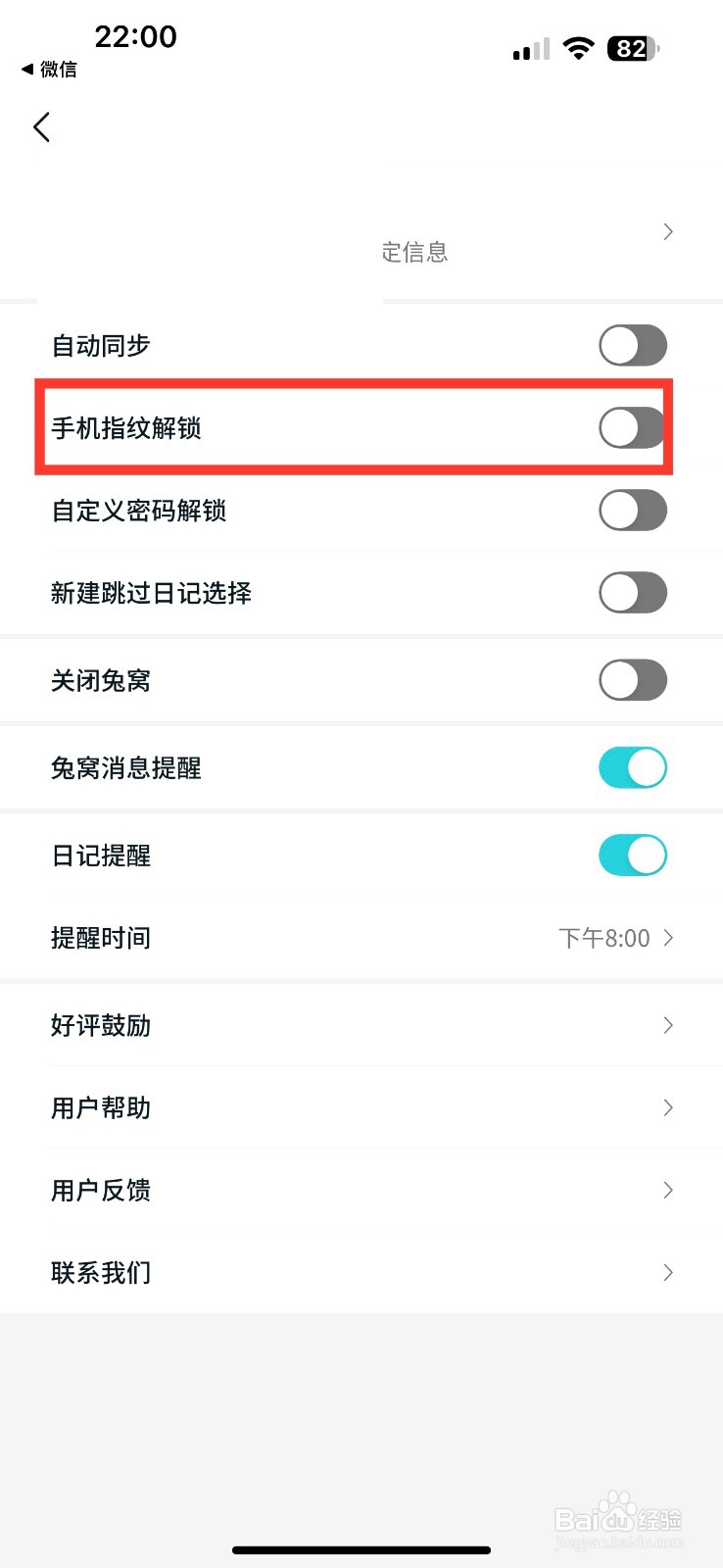Click the back arrow at top left
The height and width of the screenshot is (1568, 723).
point(41,127)
